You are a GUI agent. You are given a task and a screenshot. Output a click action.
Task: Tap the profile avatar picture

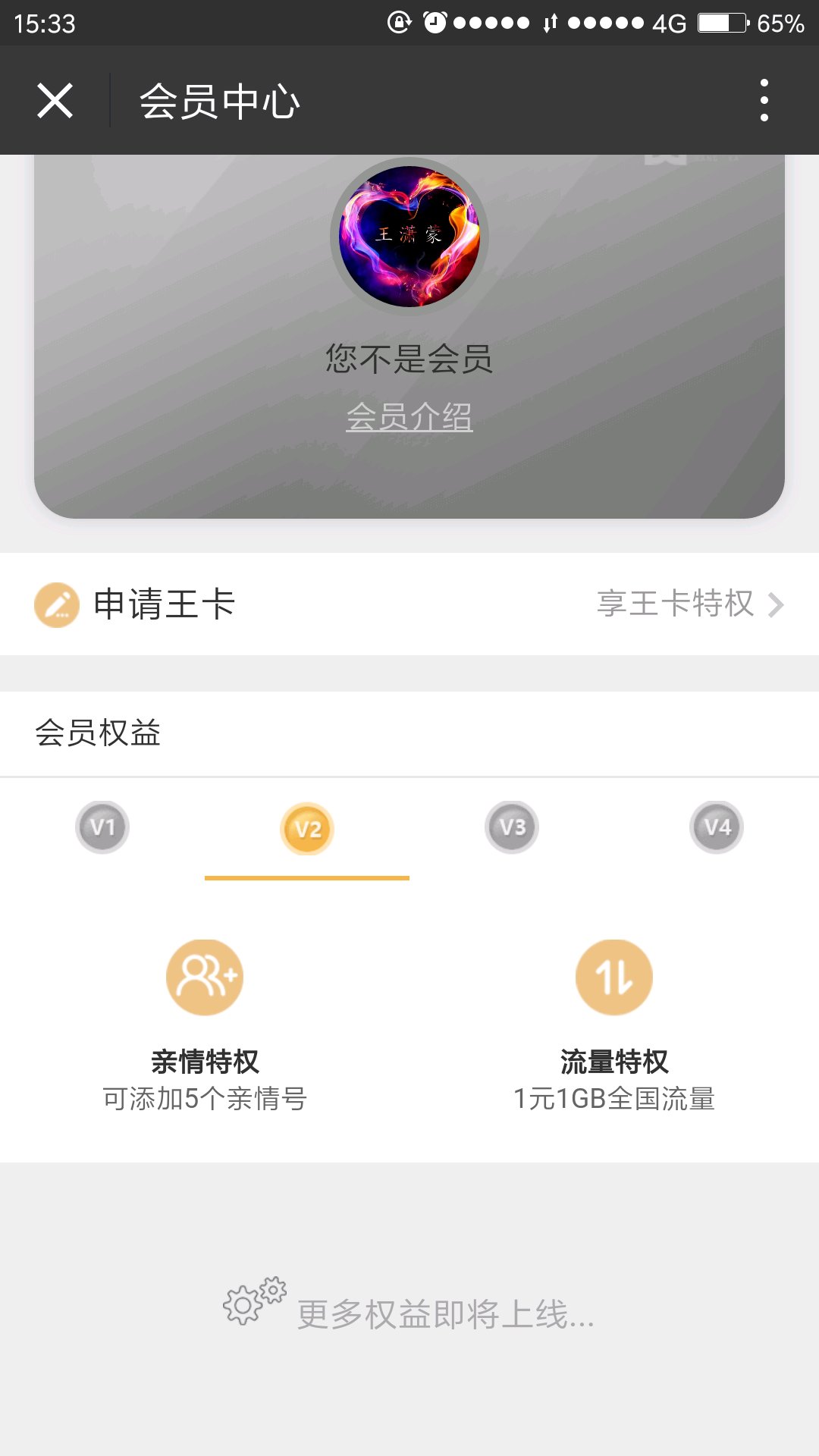click(409, 237)
